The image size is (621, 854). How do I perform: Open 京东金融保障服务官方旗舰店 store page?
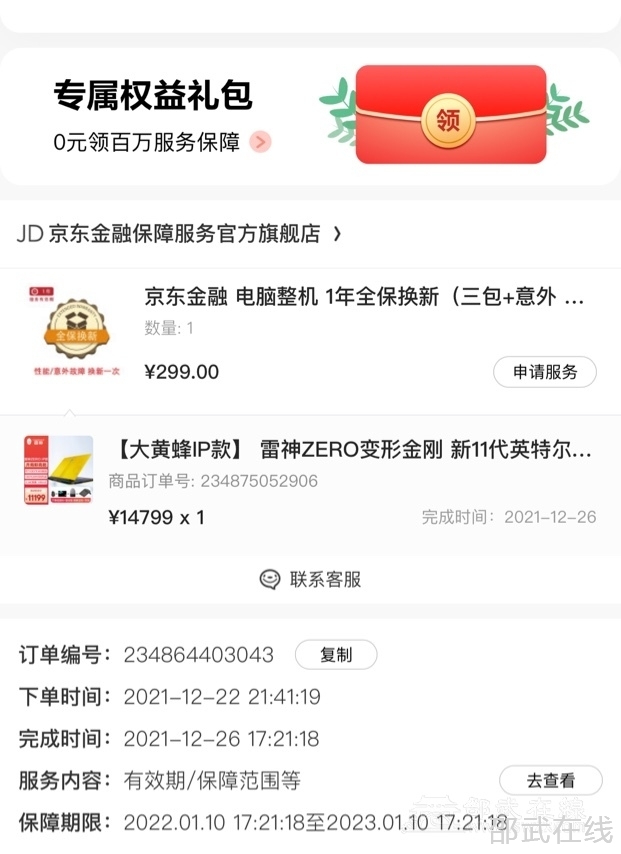[x=180, y=234]
